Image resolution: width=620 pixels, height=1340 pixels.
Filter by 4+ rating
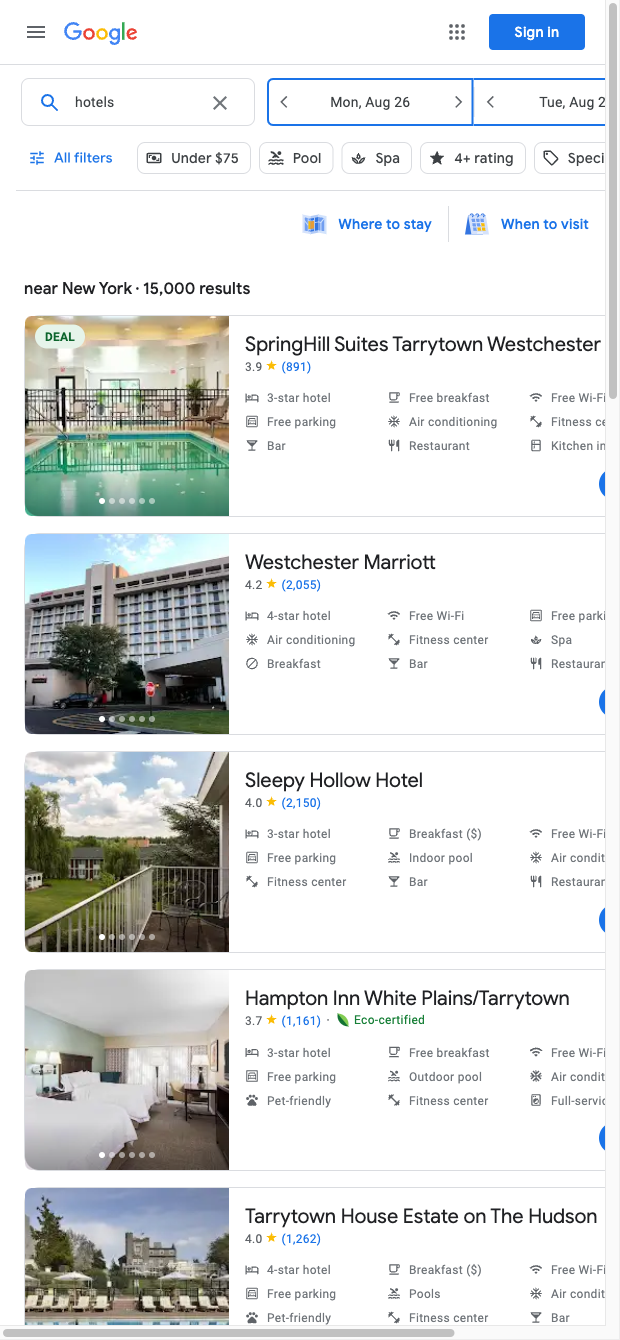click(x=472, y=158)
